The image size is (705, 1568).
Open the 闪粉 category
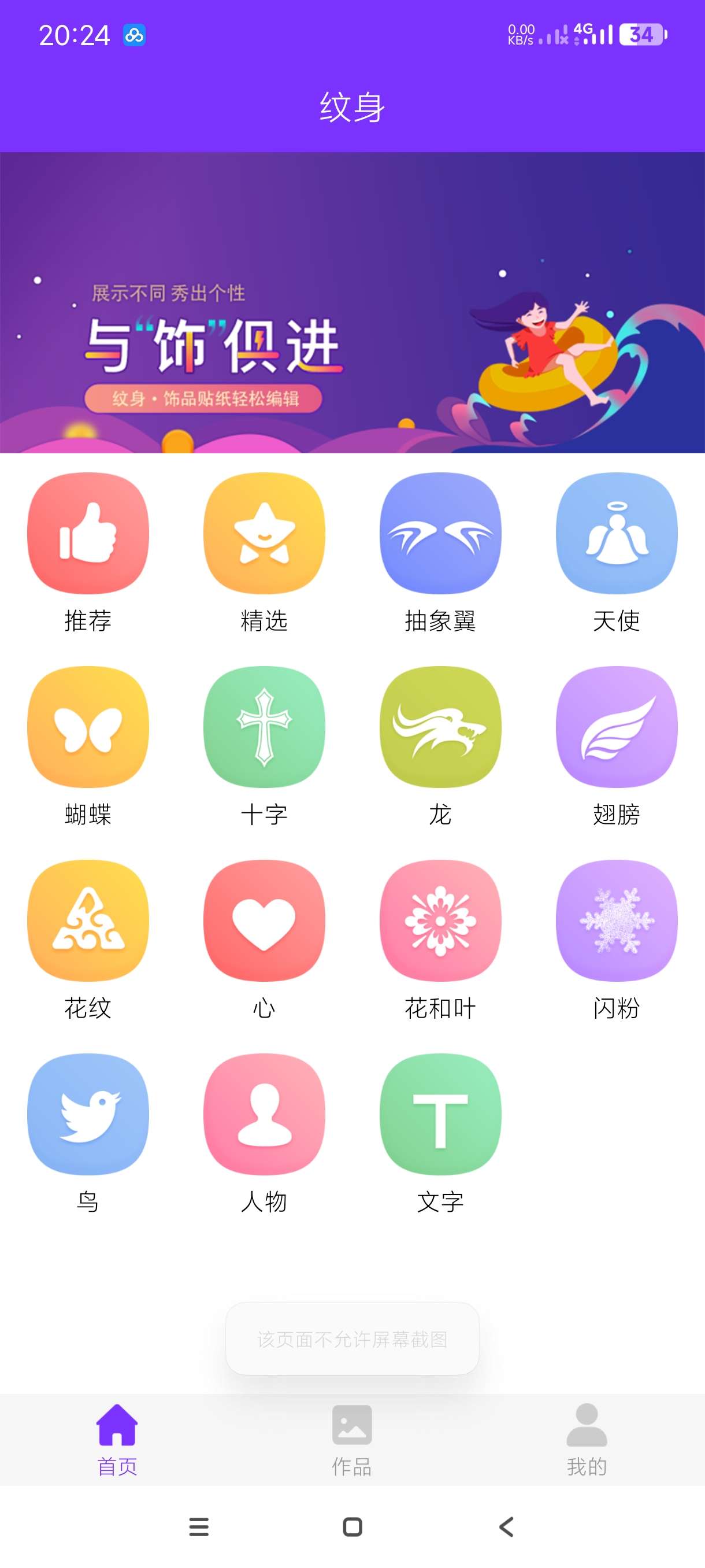[x=616, y=921]
